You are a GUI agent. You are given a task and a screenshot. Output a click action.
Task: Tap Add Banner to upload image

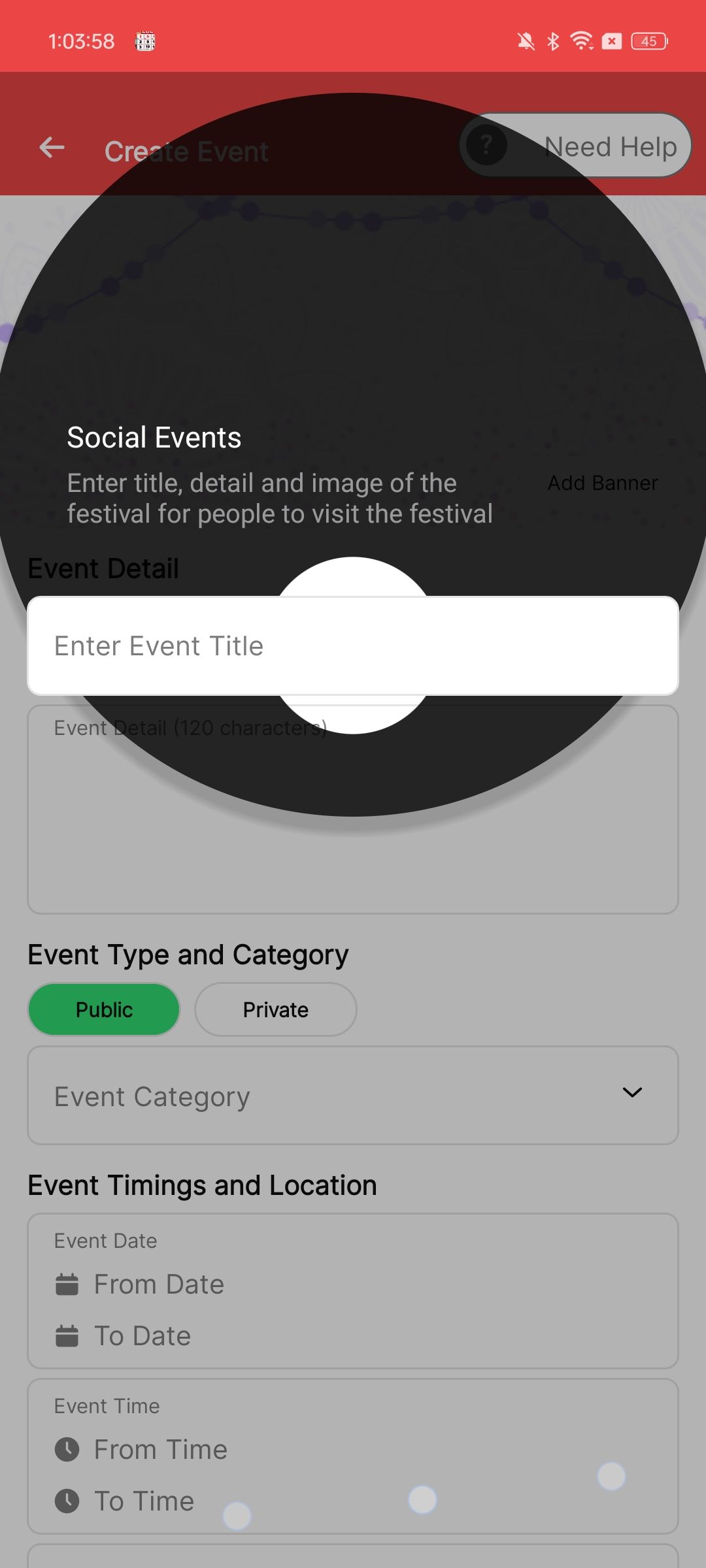point(603,483)
